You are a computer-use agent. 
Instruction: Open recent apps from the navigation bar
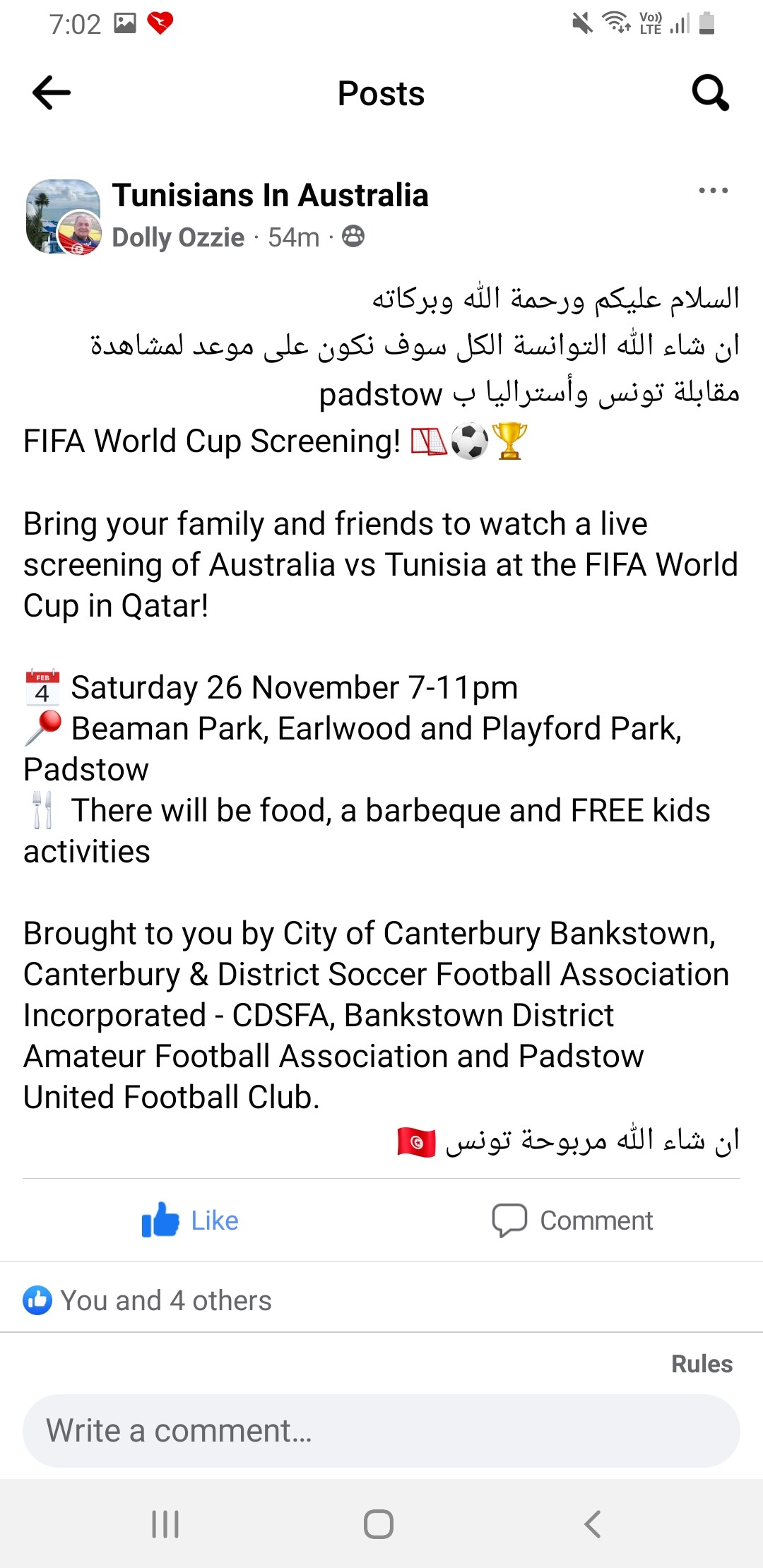coord(165,1524)
